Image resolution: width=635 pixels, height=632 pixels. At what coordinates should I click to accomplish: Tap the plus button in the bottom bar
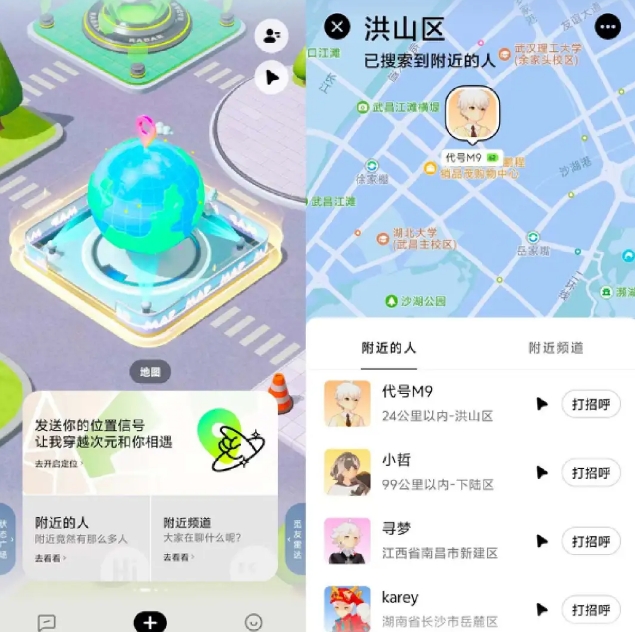150,622
